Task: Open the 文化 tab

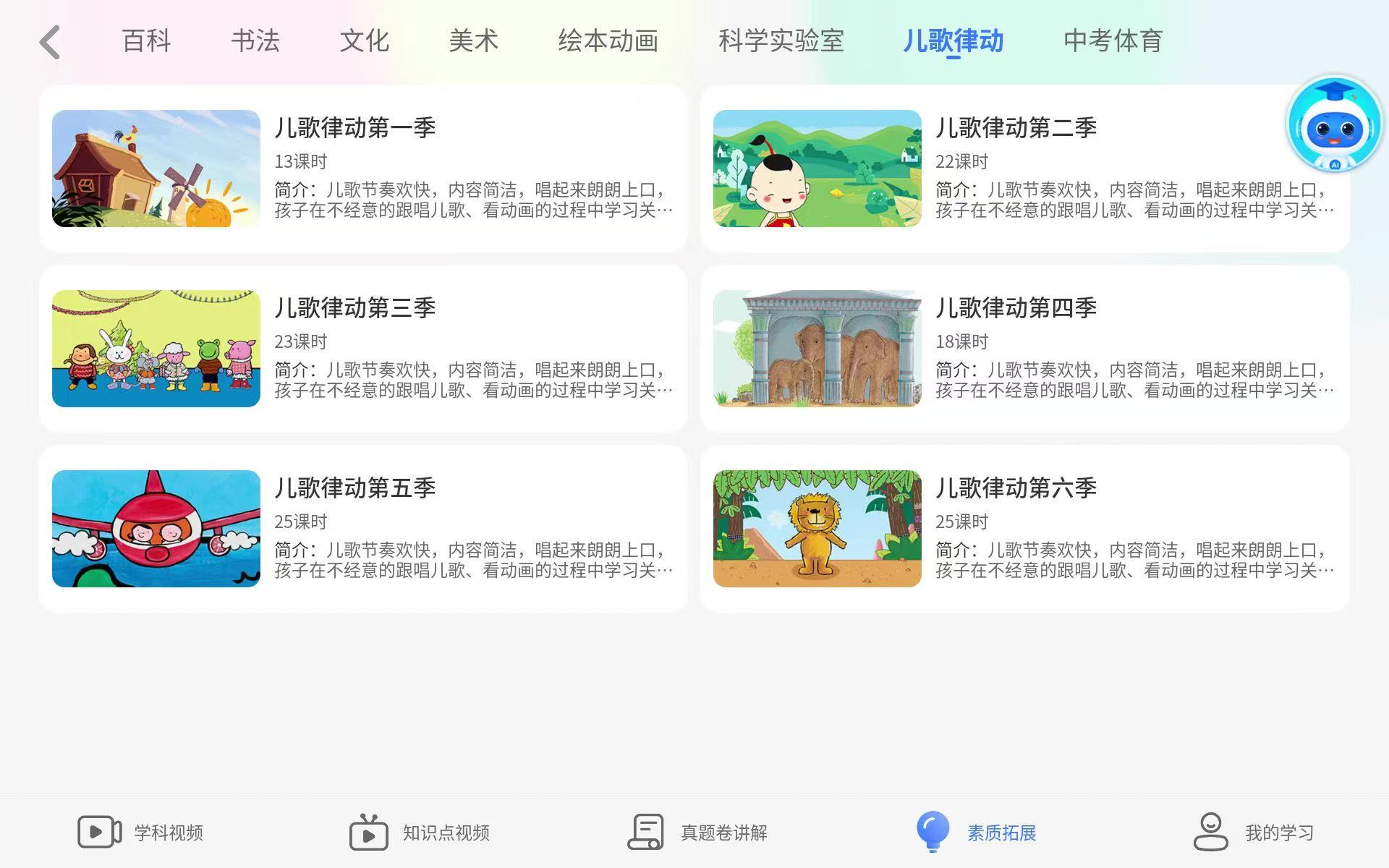Action: [365, 41]
